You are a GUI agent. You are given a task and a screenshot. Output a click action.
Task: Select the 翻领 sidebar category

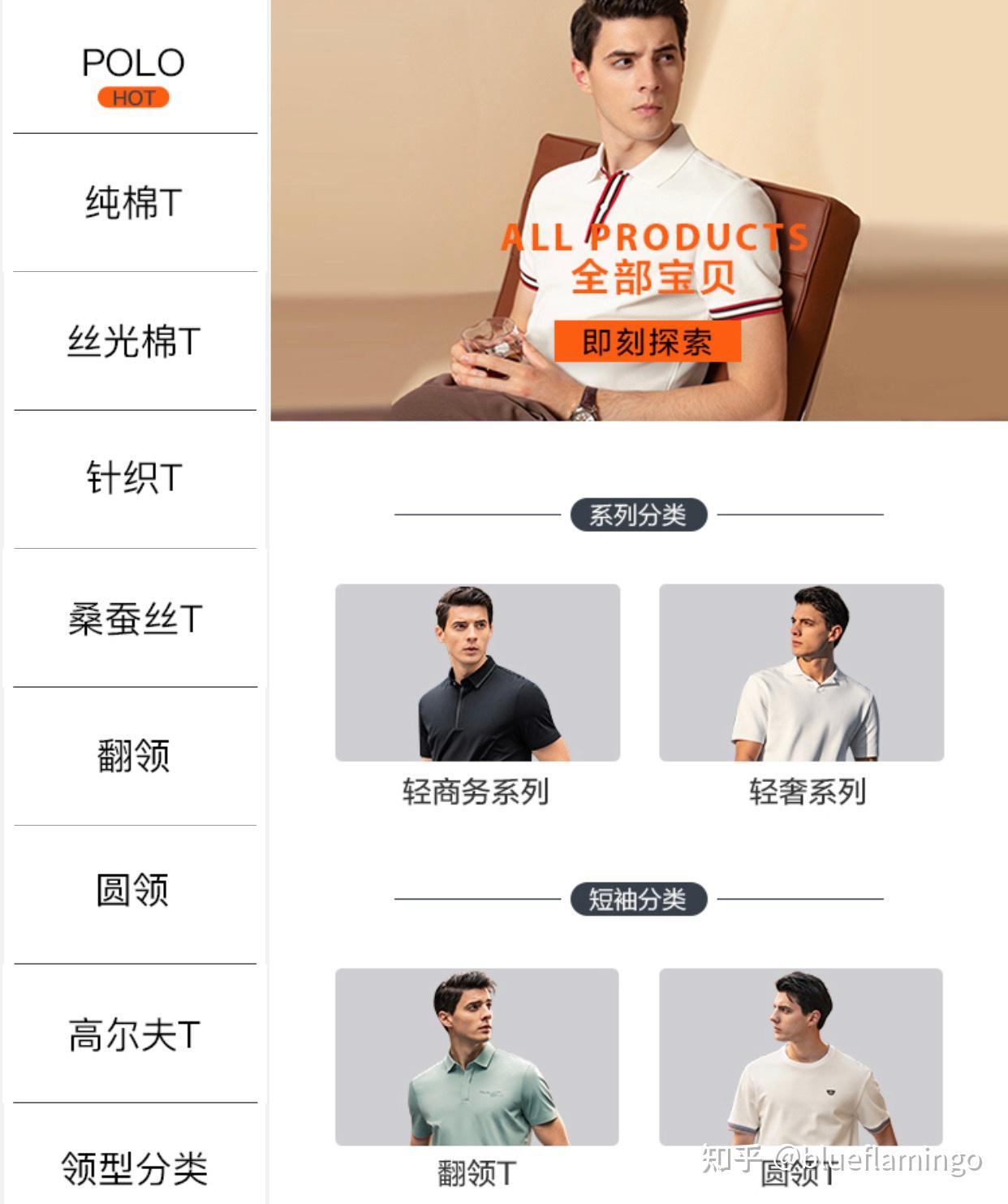point(134,756)
